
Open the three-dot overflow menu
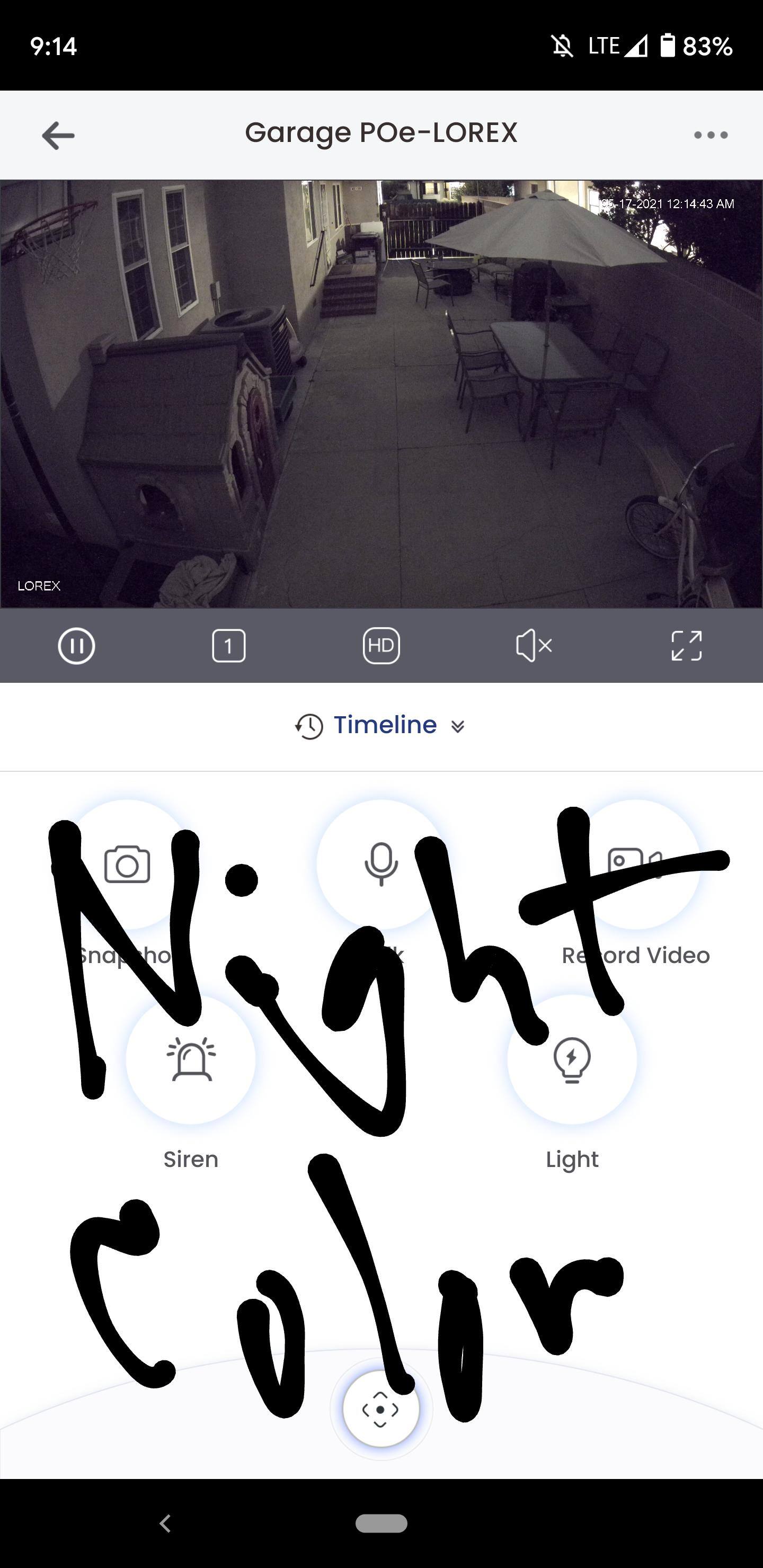711,135
